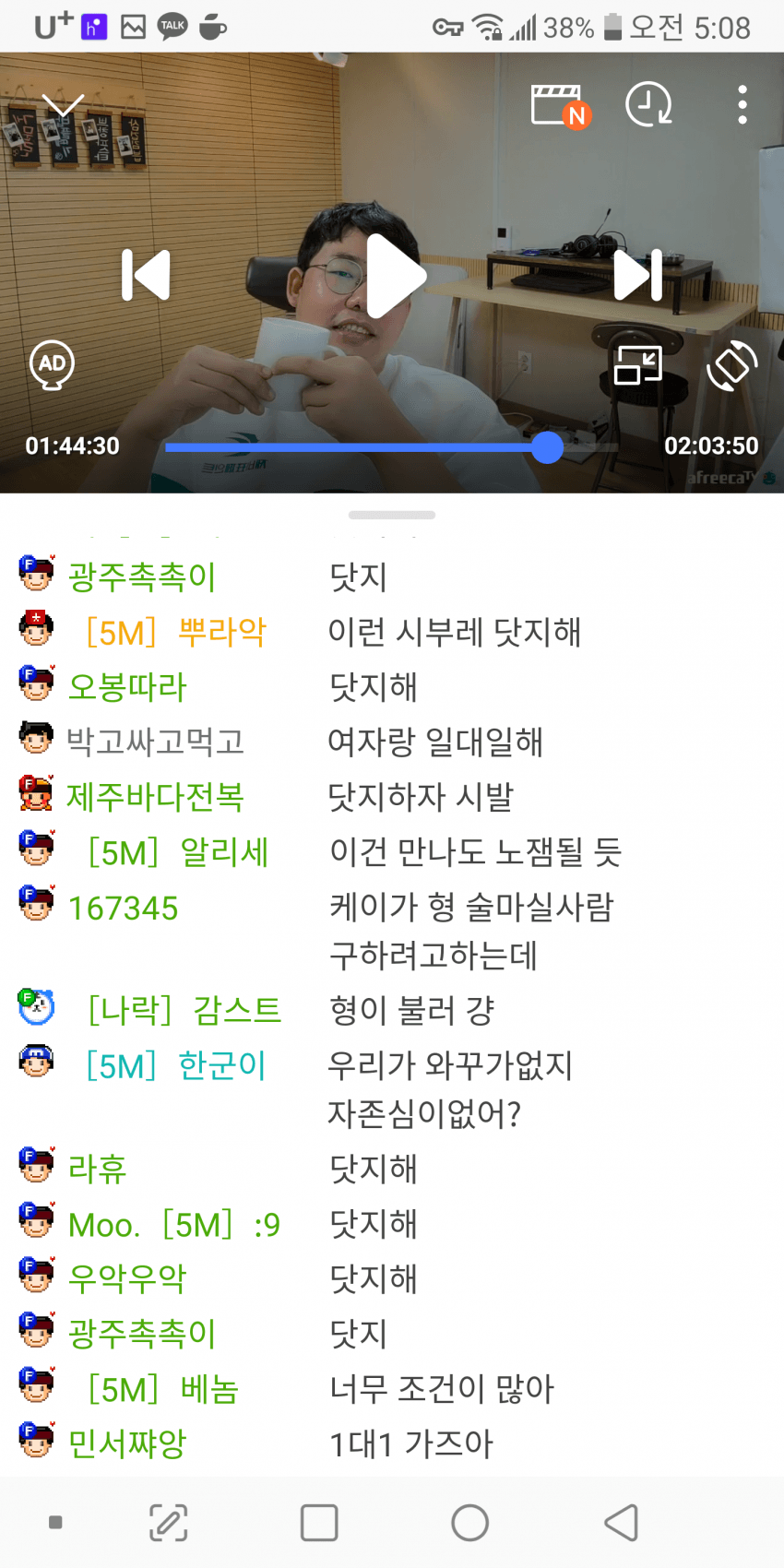Go back with the system back button

(622, 1523)
